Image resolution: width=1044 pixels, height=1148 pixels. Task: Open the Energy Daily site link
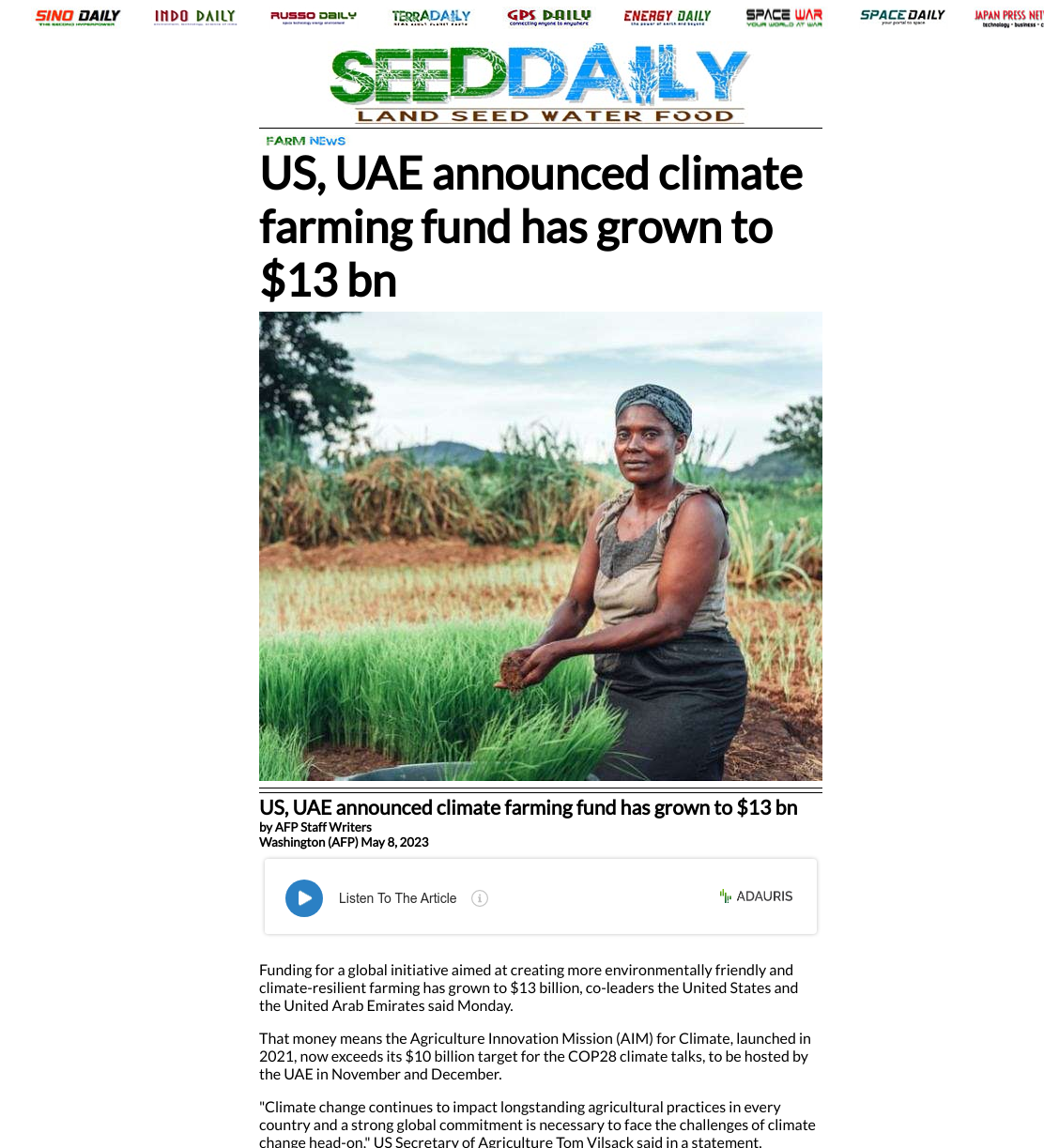(x=668, y=16)
